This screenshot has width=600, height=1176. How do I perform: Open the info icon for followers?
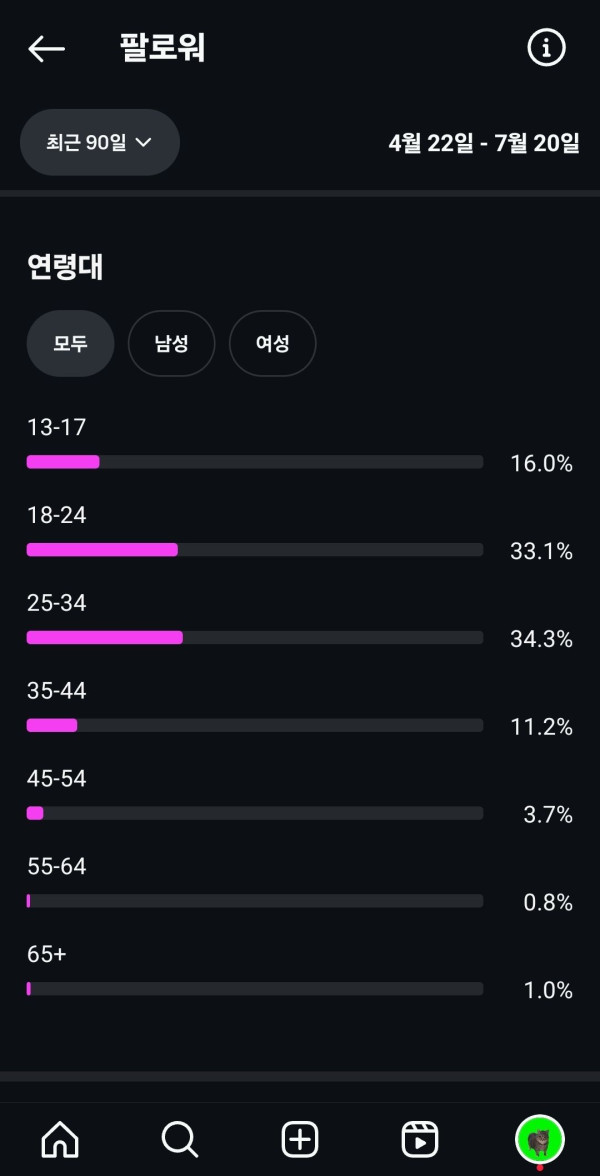coord(546,48)
